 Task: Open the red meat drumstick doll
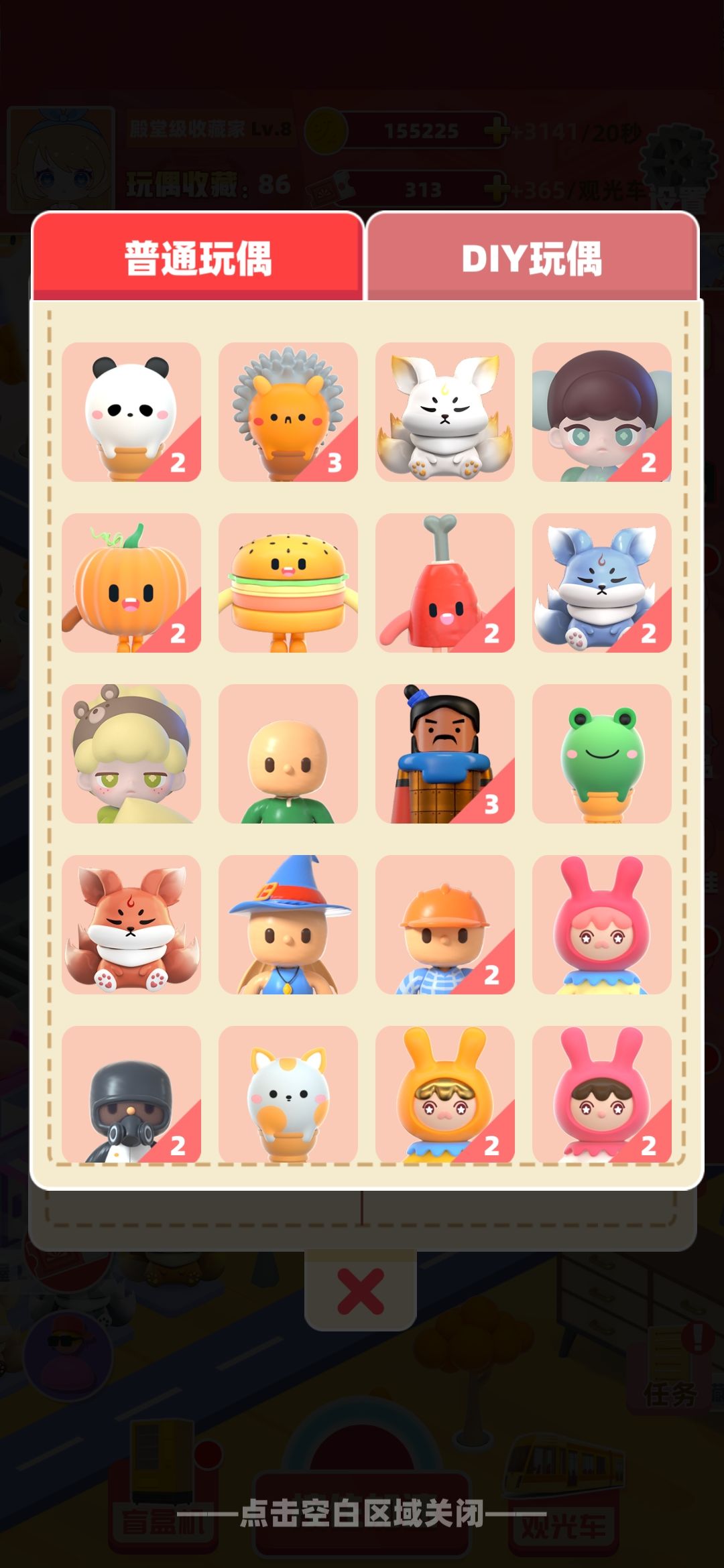445,583
